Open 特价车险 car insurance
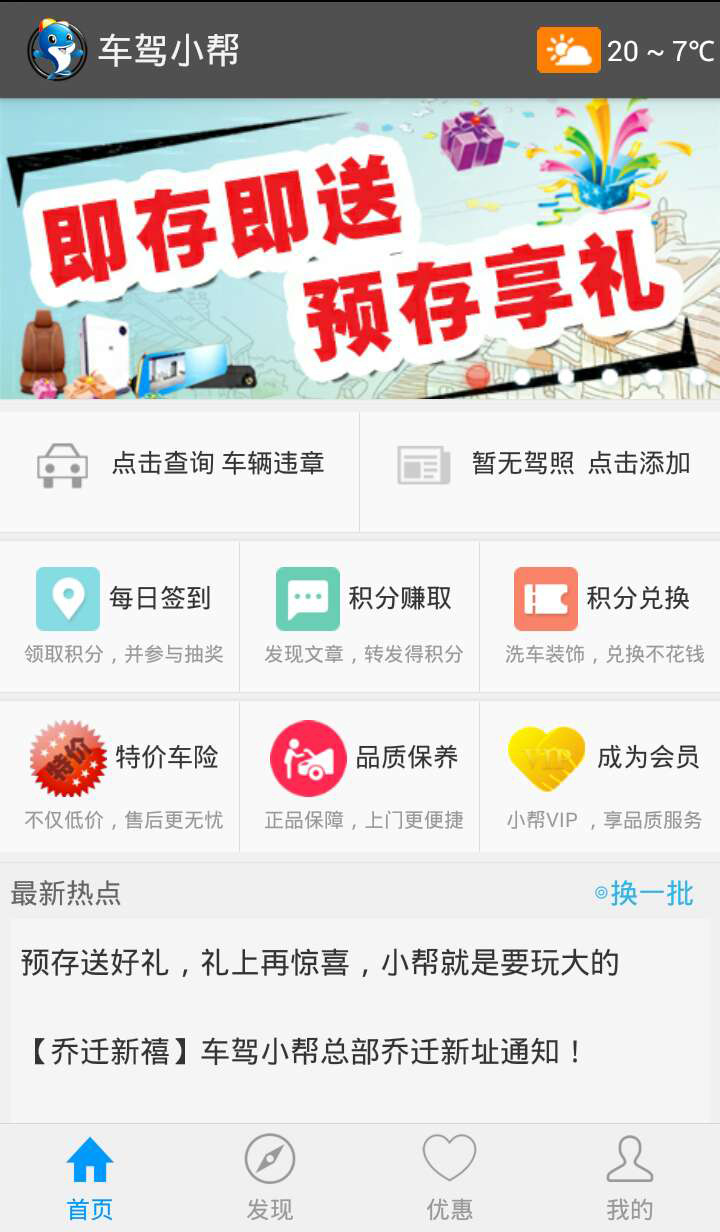The width and height of the screenshot is (720, 1232). [120, 776]
